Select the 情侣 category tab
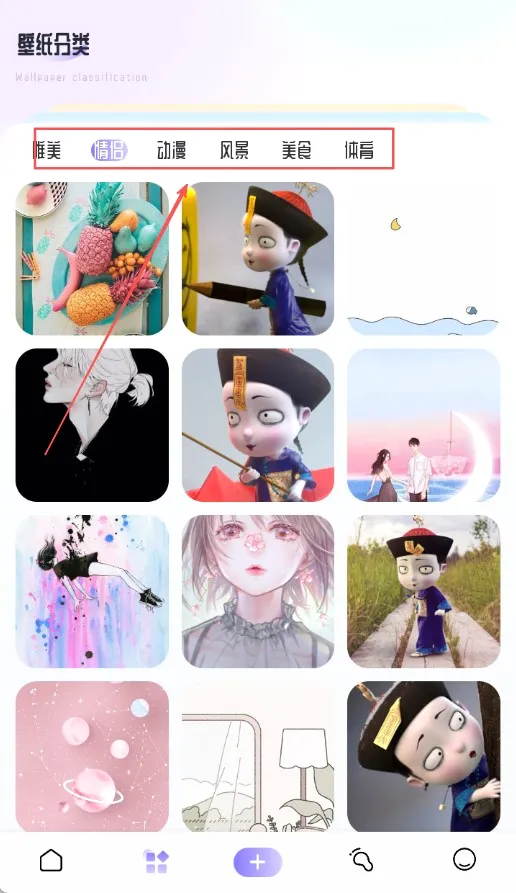This screenshot has height=893, width=516. (109, 150)
